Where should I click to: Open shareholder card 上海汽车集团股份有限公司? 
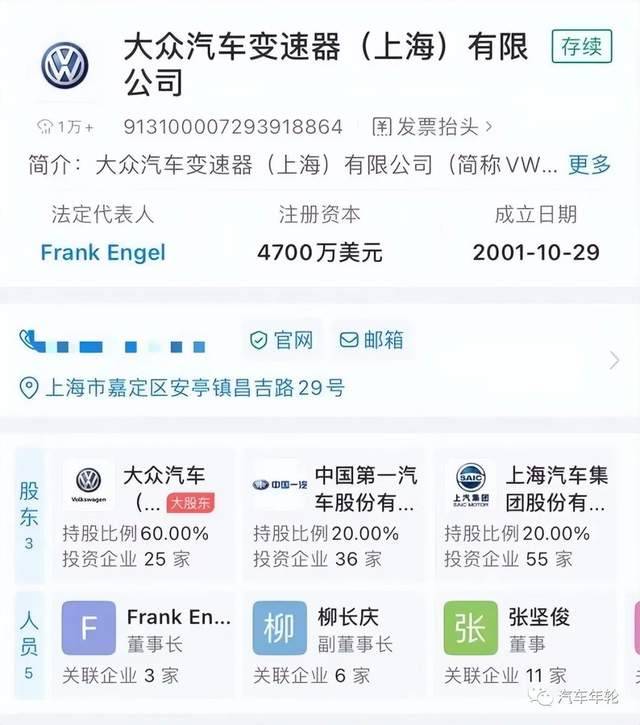pos(525,514)
